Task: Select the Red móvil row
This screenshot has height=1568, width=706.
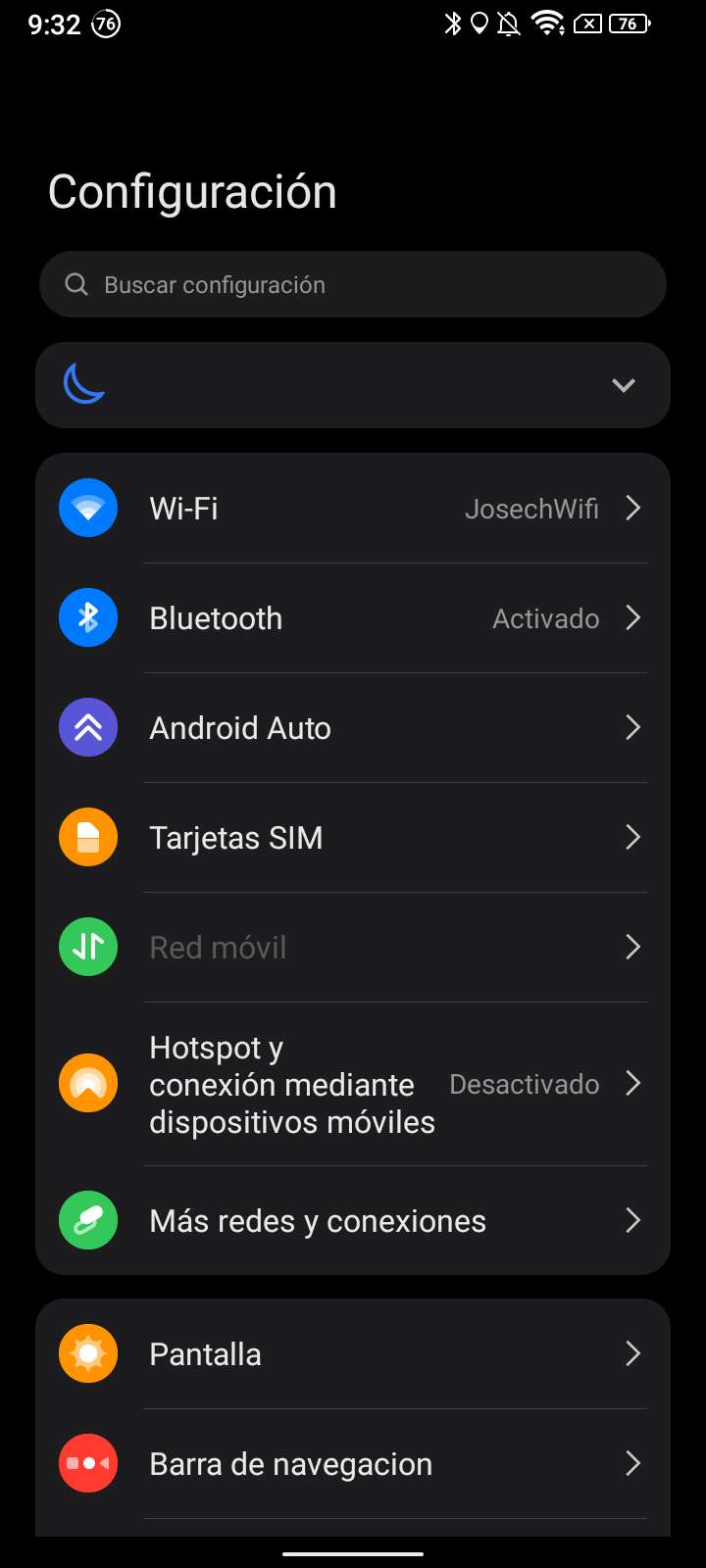Action: pyautogui.click(x=353, y=948)
